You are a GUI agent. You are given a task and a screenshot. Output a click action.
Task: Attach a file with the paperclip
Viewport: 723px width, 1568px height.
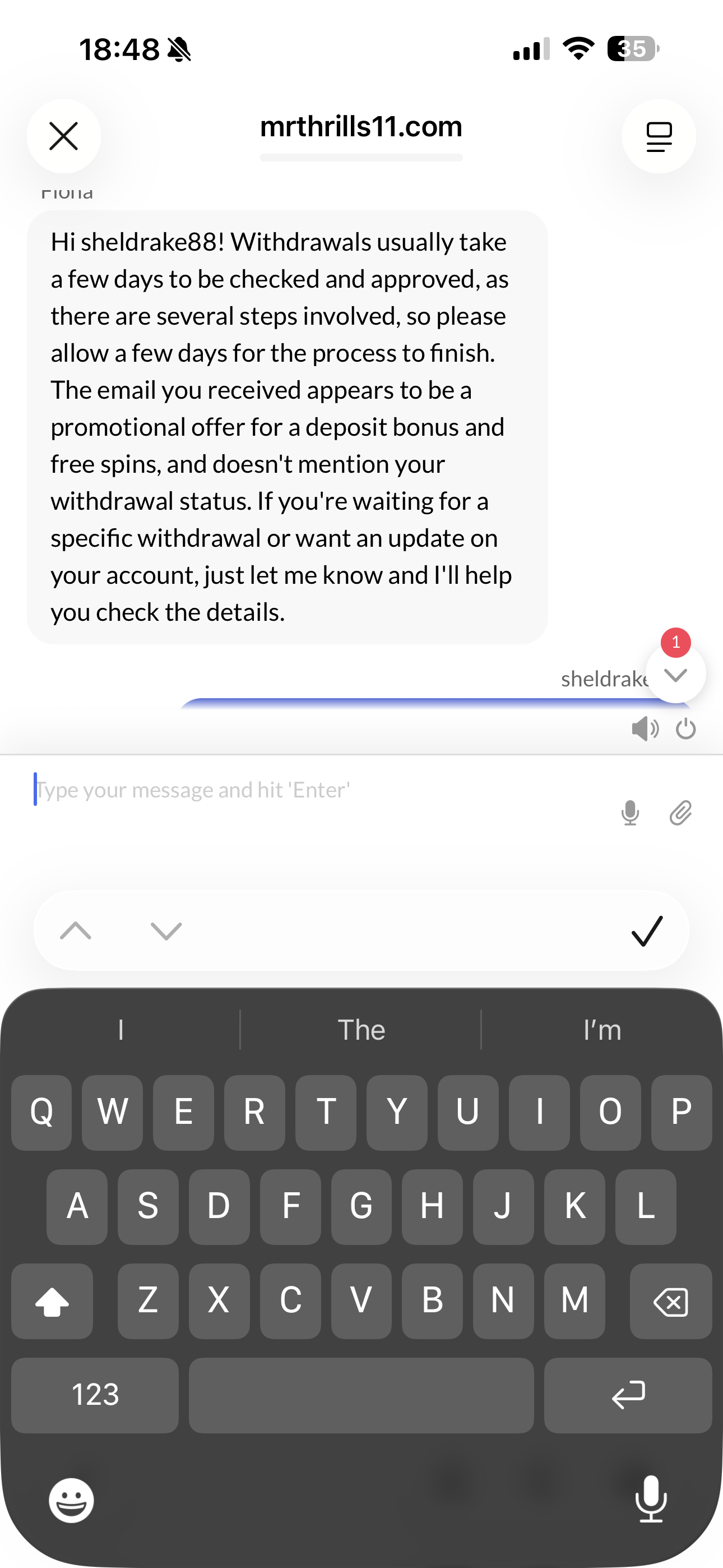[680, 813]
